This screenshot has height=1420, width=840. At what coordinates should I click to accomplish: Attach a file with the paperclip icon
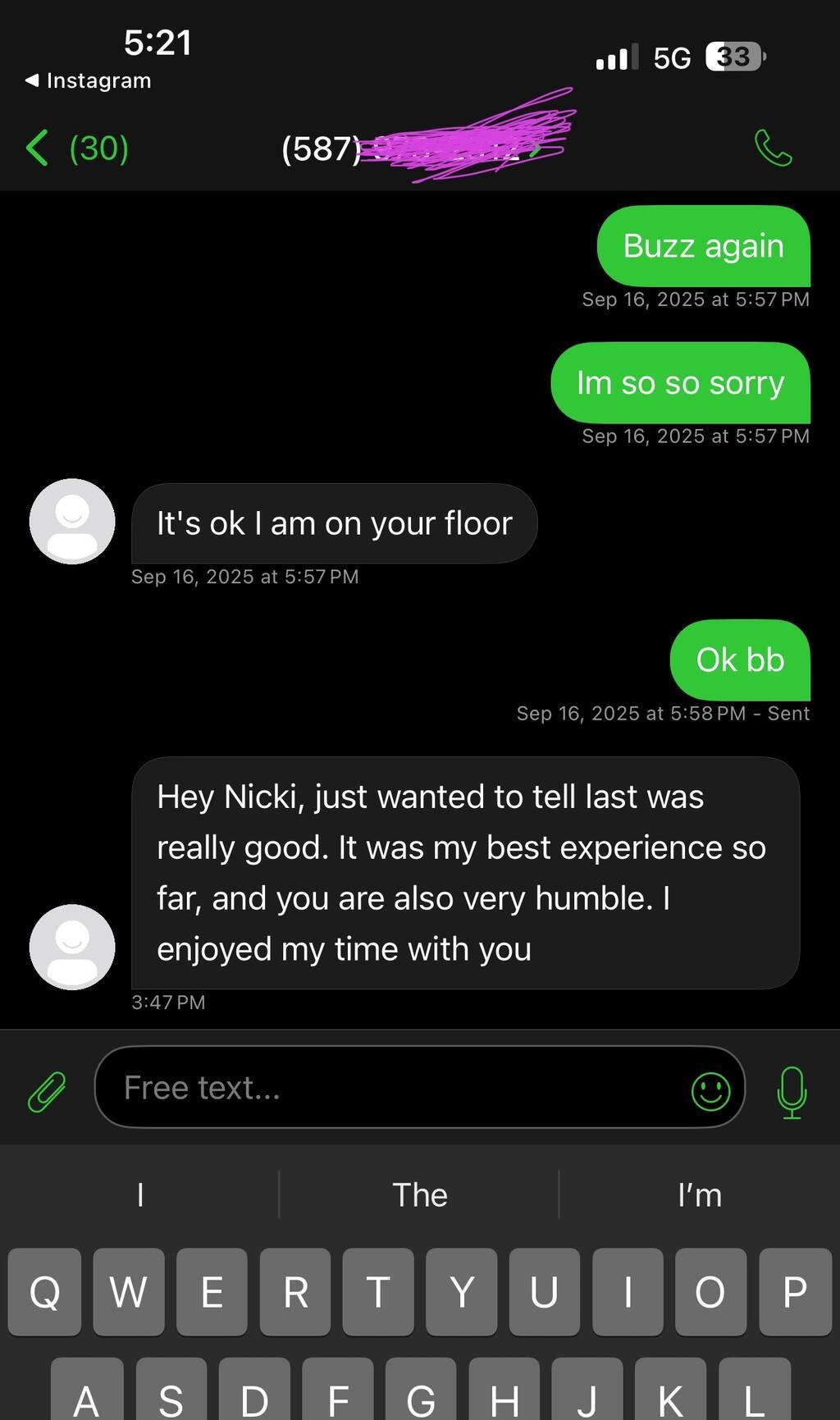coord(47,1090)
